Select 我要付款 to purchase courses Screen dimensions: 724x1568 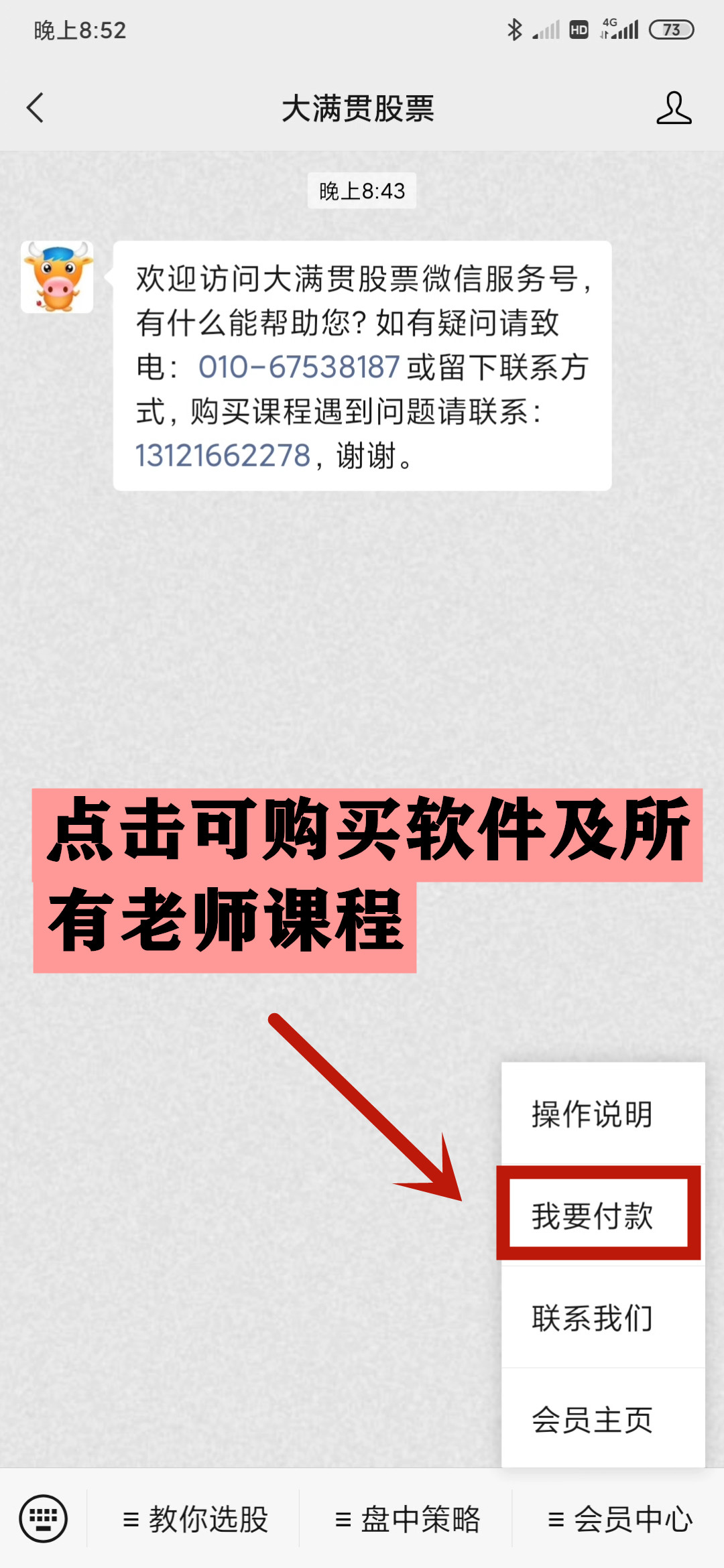(x=592, y=1216)
